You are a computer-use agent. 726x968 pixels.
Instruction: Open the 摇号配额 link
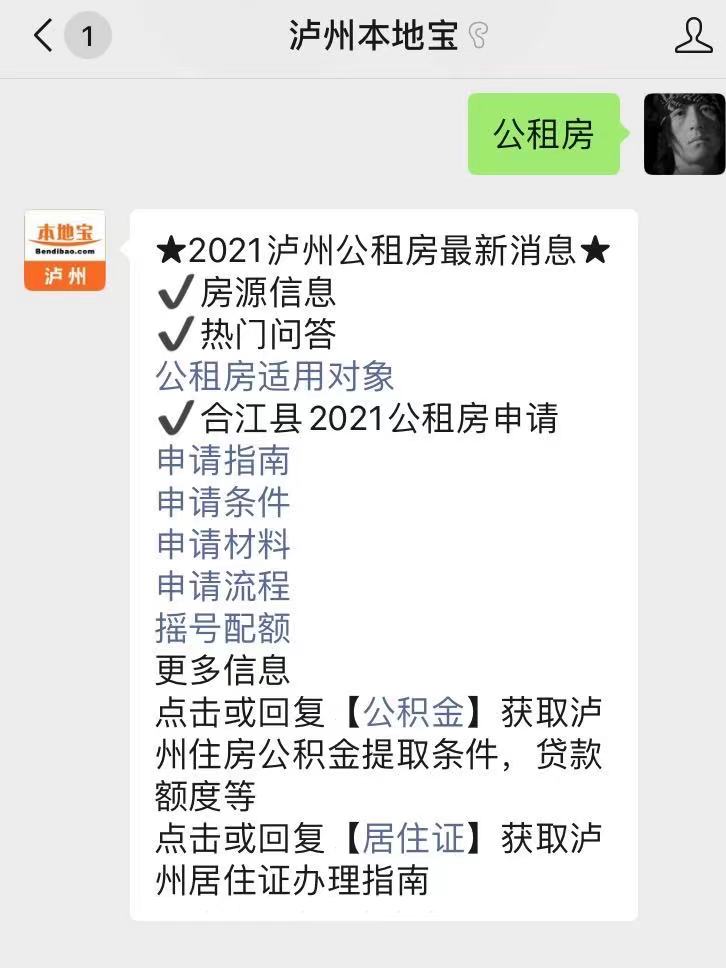(x=223, y=628)
